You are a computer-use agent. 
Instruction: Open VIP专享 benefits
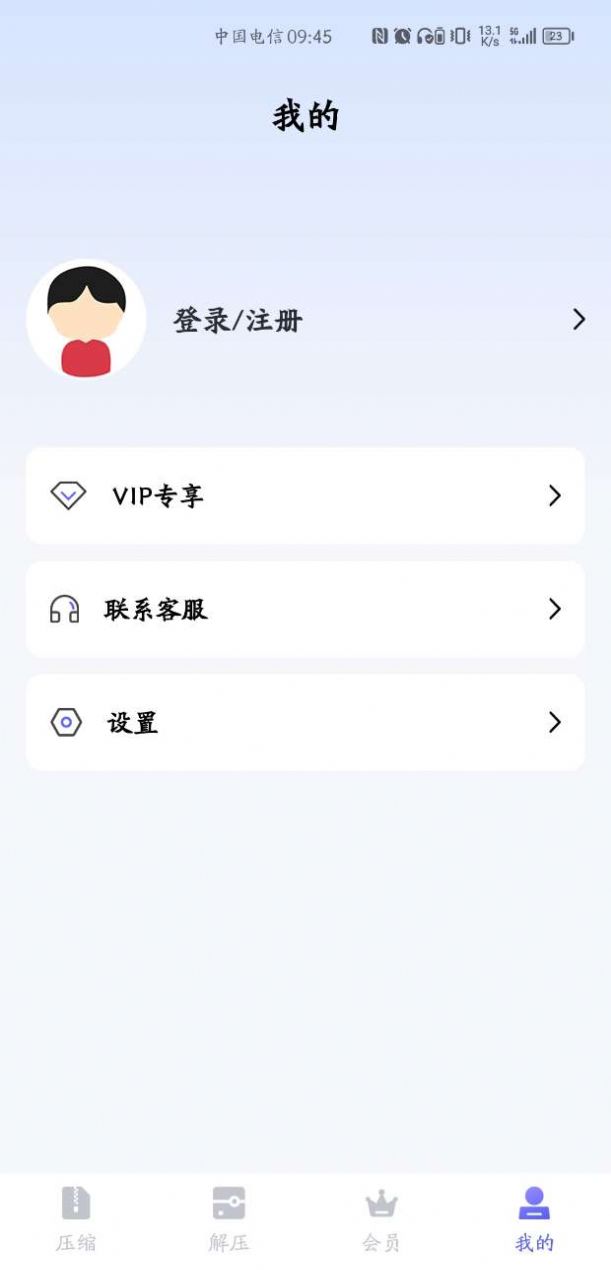pyautogui.click(x=305, y=496)
